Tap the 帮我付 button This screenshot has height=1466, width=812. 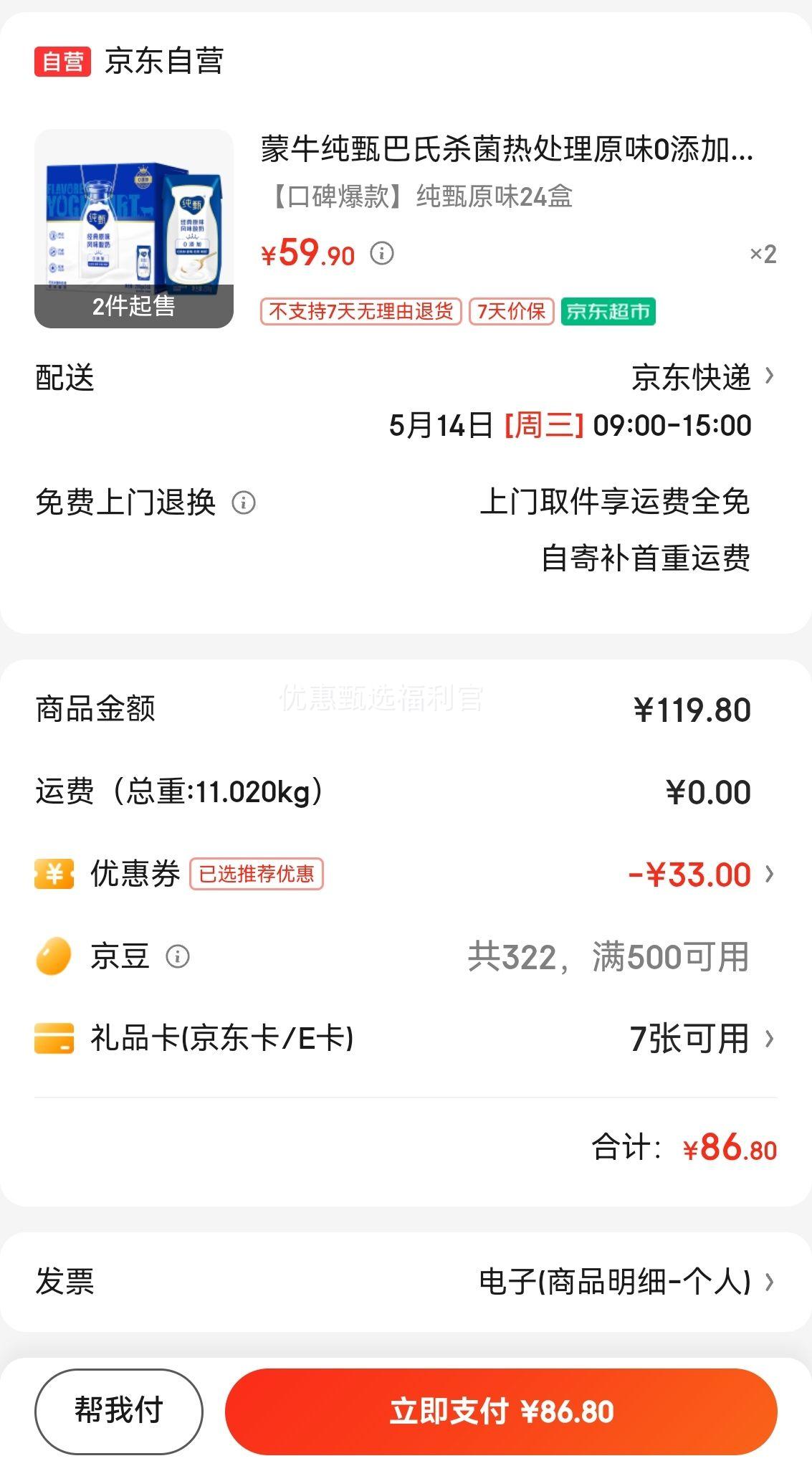tap(119, 1411)
